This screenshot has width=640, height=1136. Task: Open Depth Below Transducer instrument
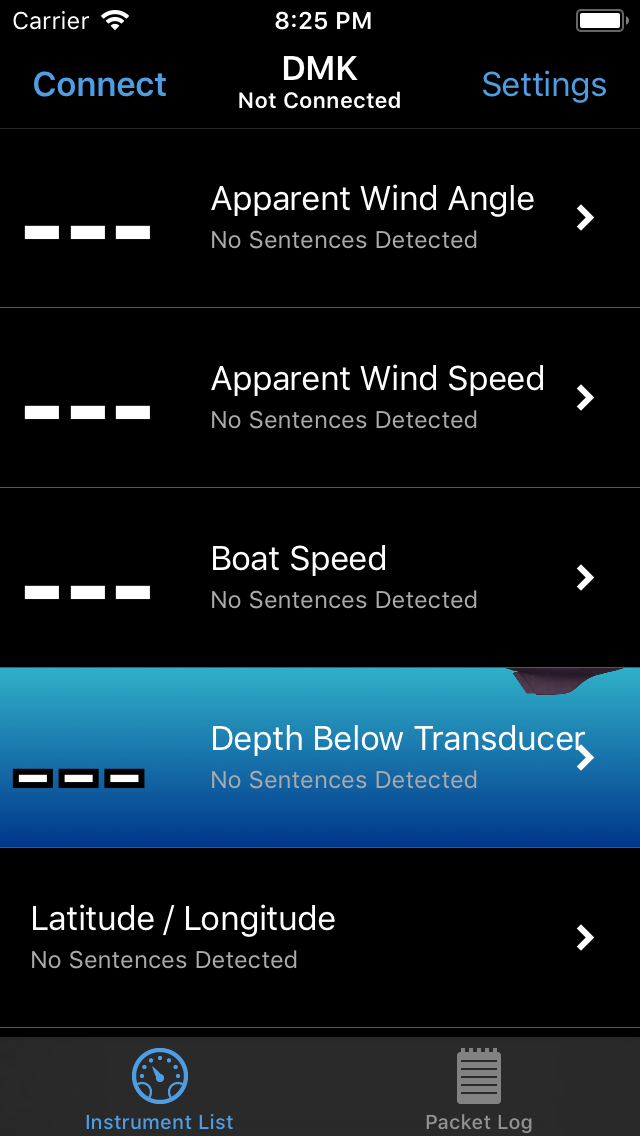pyautogui.click(x=320, y=758)
